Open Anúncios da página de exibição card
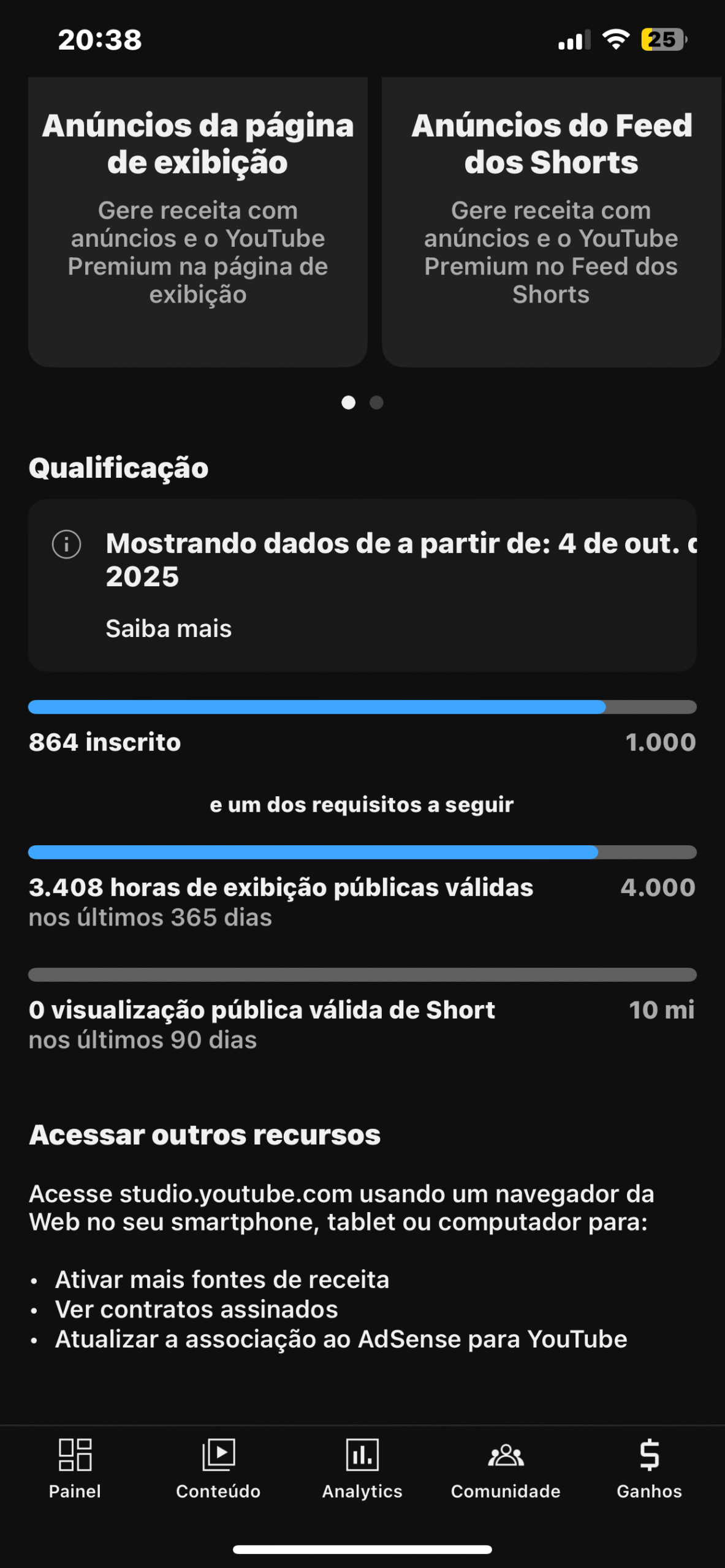Screen dimensions: 725x1568 click(x=197, y=221)
